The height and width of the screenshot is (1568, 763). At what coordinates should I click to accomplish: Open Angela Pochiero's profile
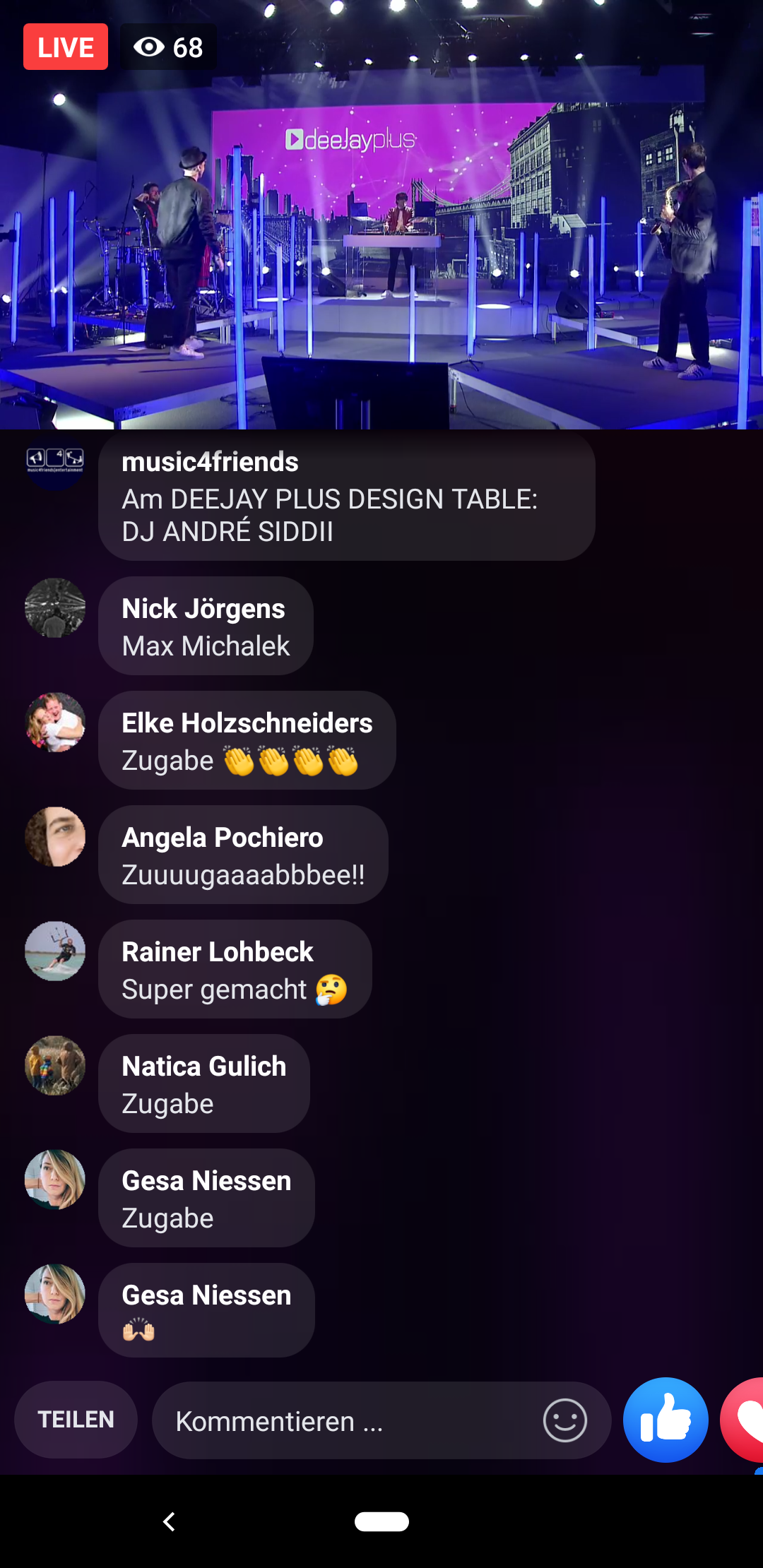[55, 836]
